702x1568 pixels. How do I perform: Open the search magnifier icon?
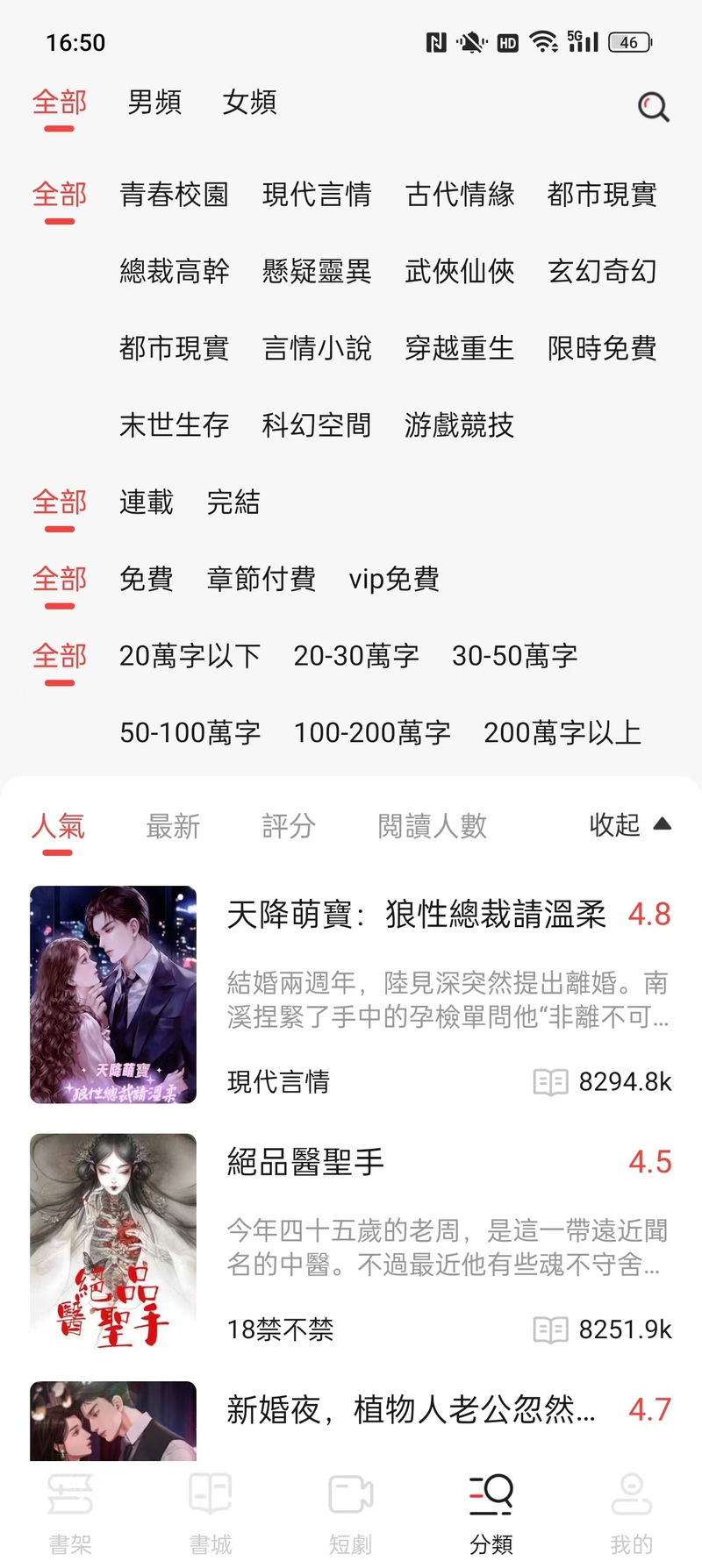point(653,107)
